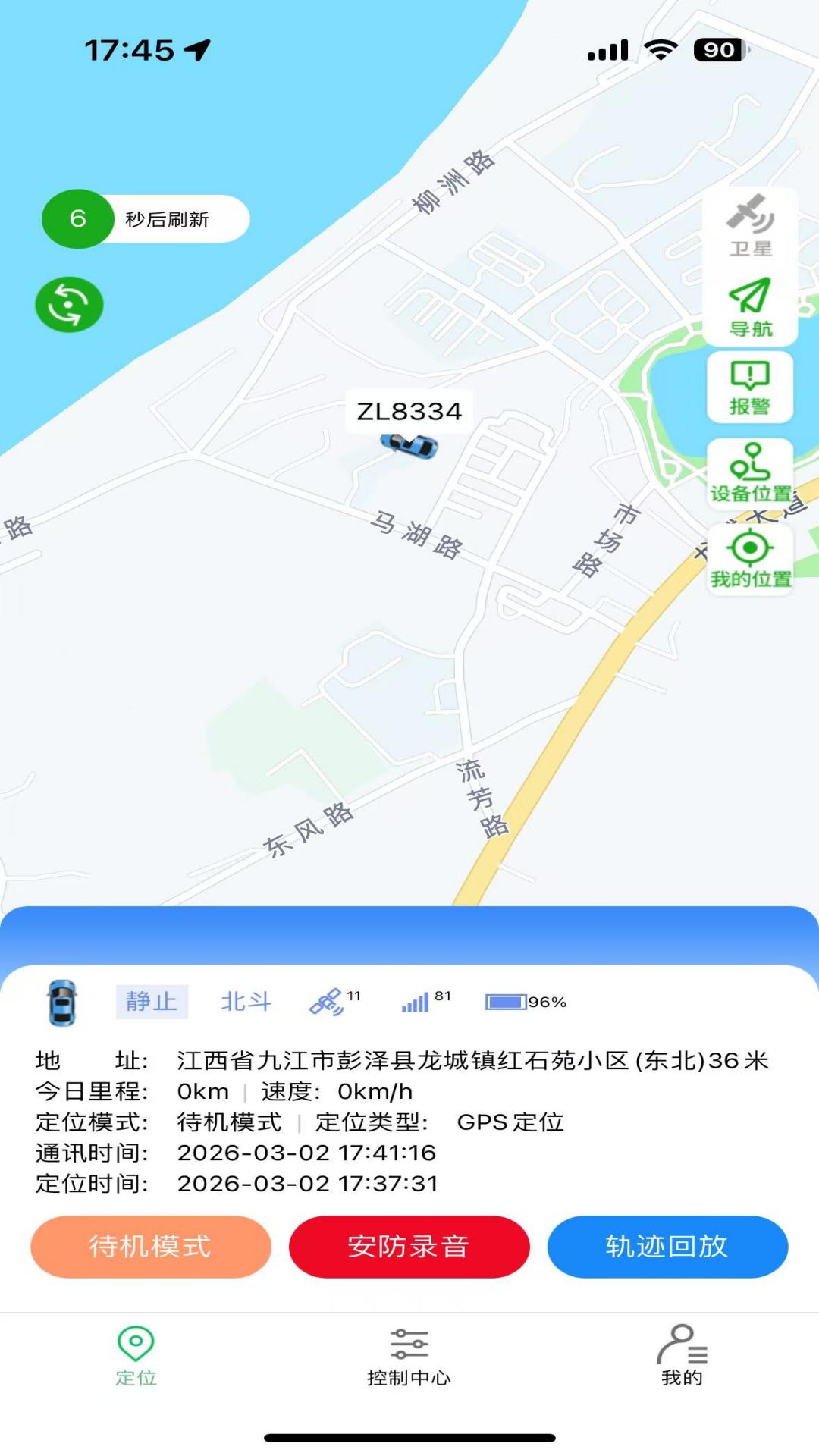Trigger the 报警 alarm icon

tap(750, 387)
